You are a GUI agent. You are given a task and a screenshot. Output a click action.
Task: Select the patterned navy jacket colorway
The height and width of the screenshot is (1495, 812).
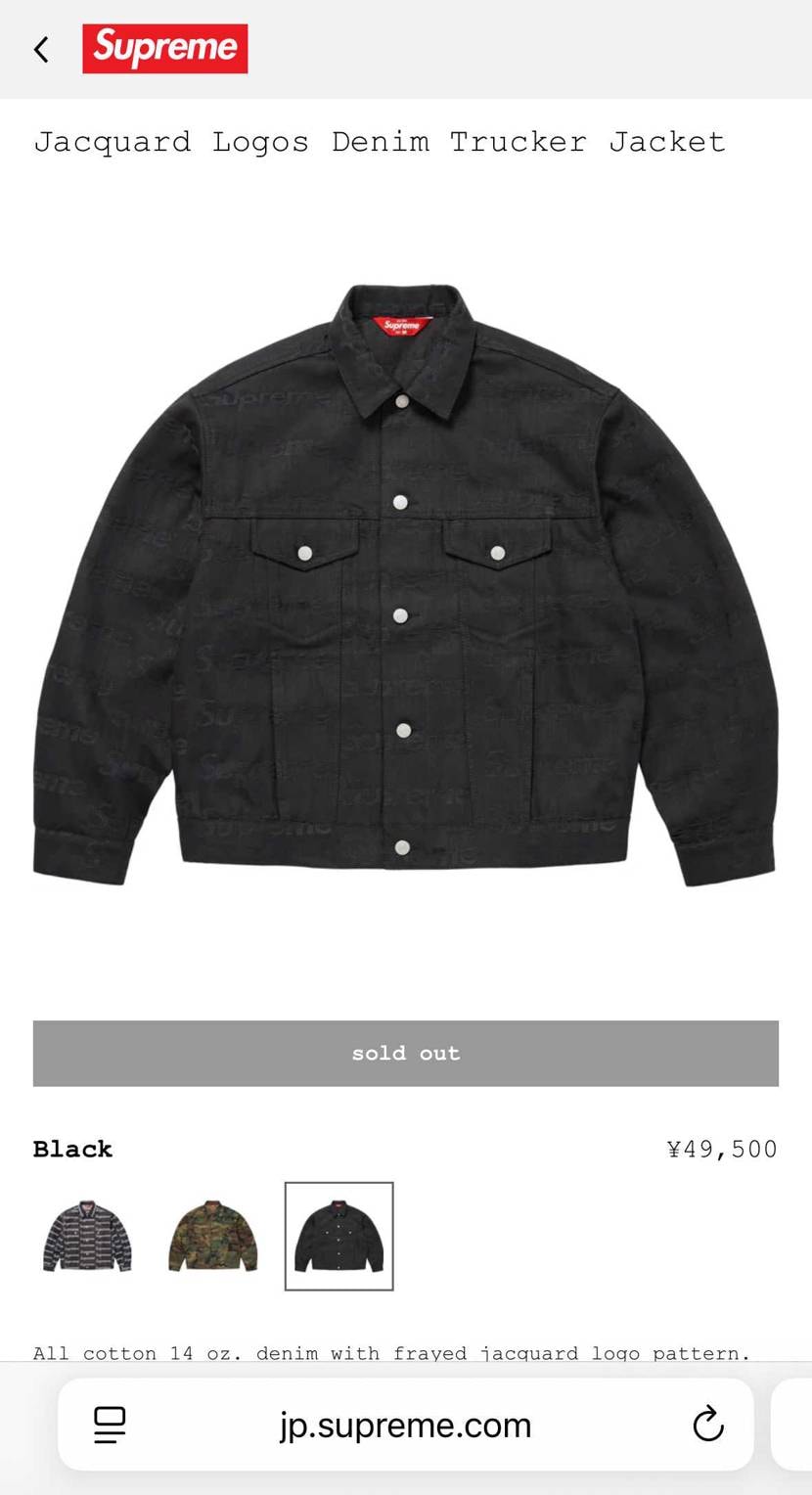pos(87,1236)
